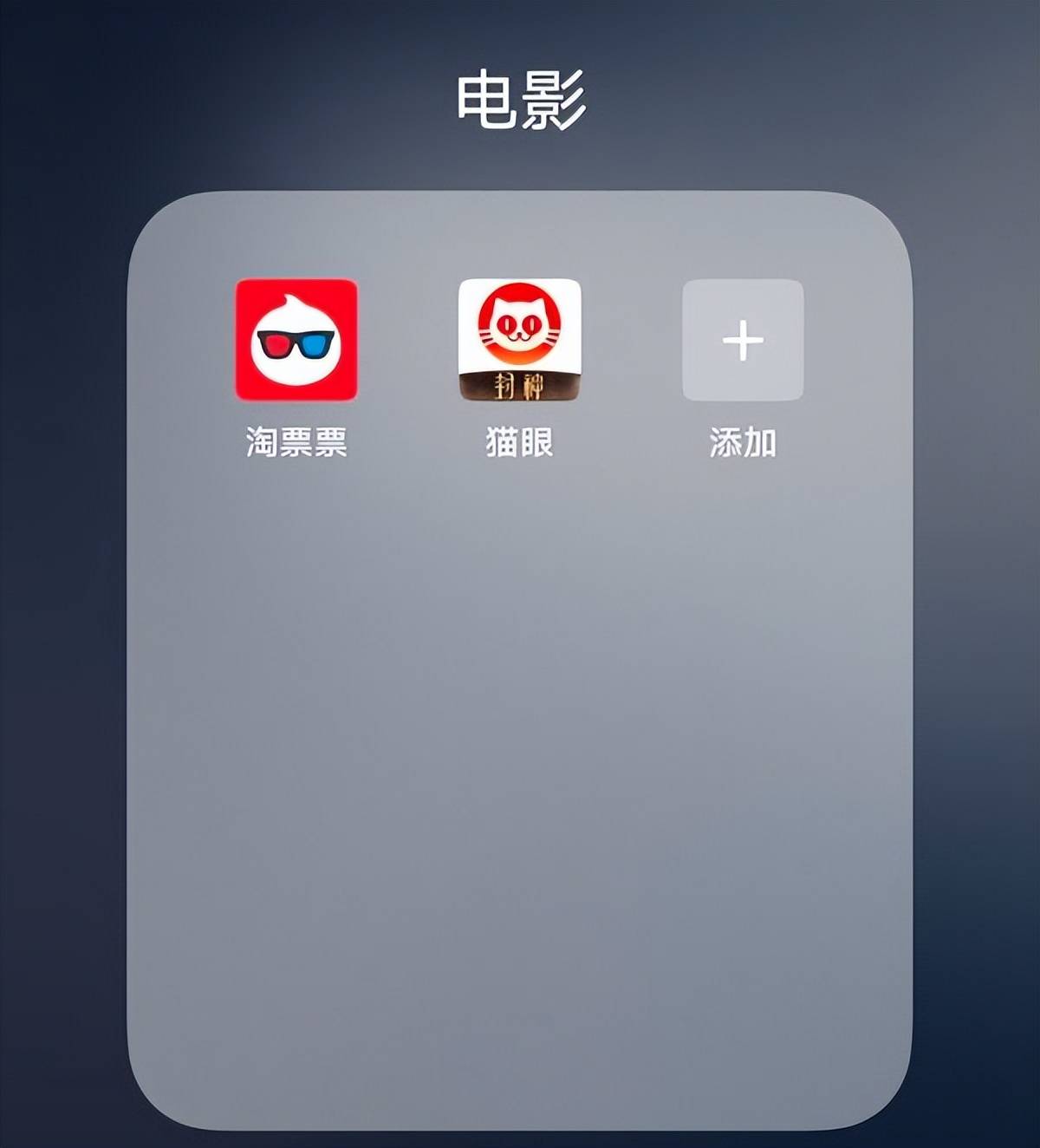The image size is (1040, 1148).
Task: Open the 淘票票 app
Action: pyautogui.click(x=296, y=340)
